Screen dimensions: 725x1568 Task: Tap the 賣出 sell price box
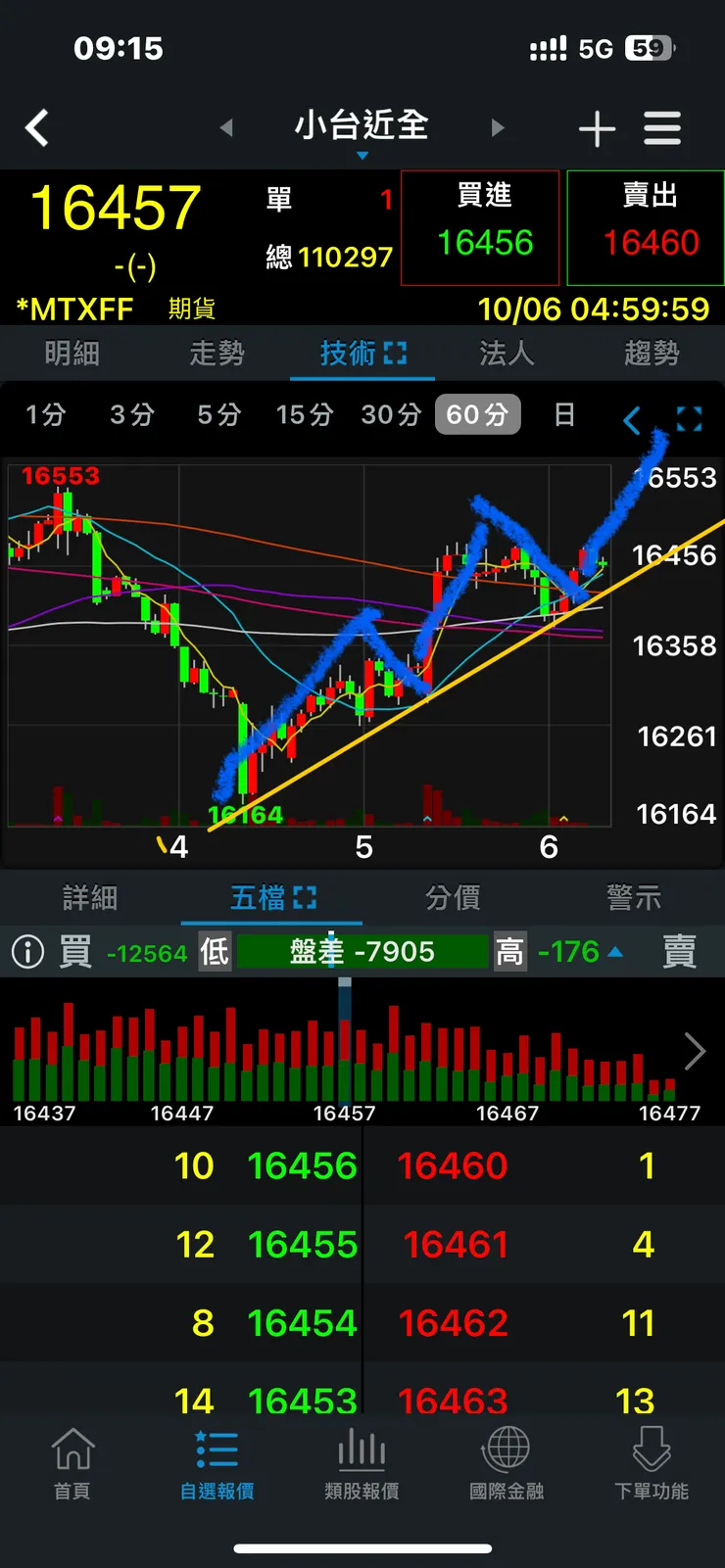click(x=646, y=228)
